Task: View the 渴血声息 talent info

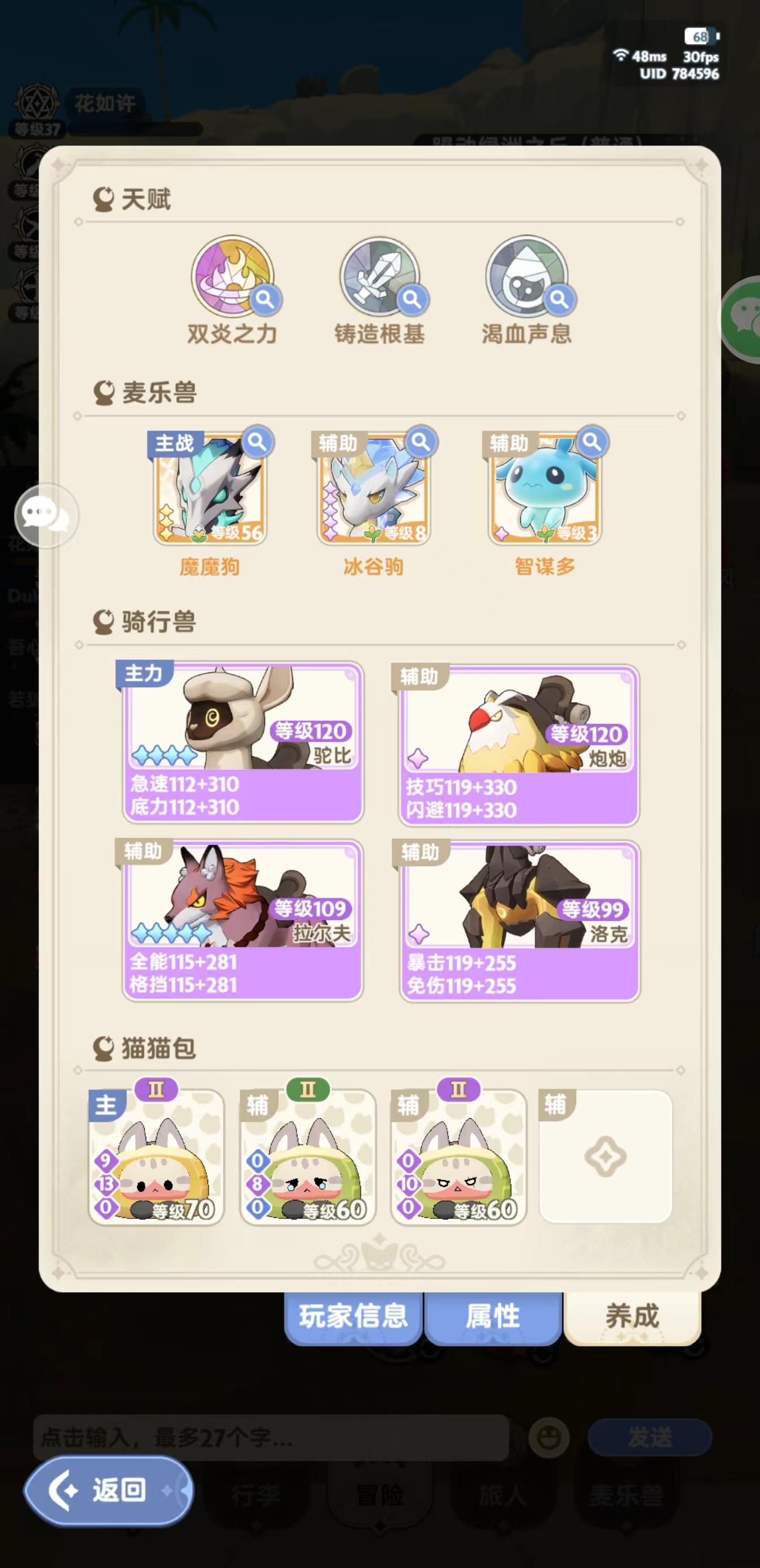Action: [560, 299]
